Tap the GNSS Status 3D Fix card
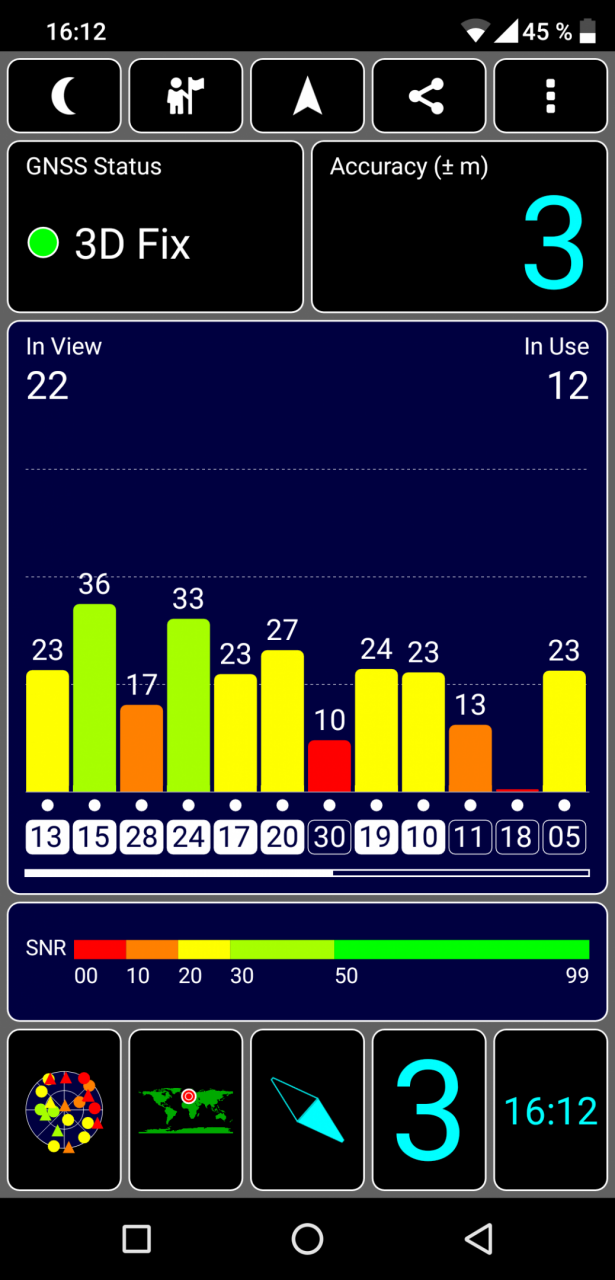615x1280 pixels. pyautogui.click(x=155, y=227)
